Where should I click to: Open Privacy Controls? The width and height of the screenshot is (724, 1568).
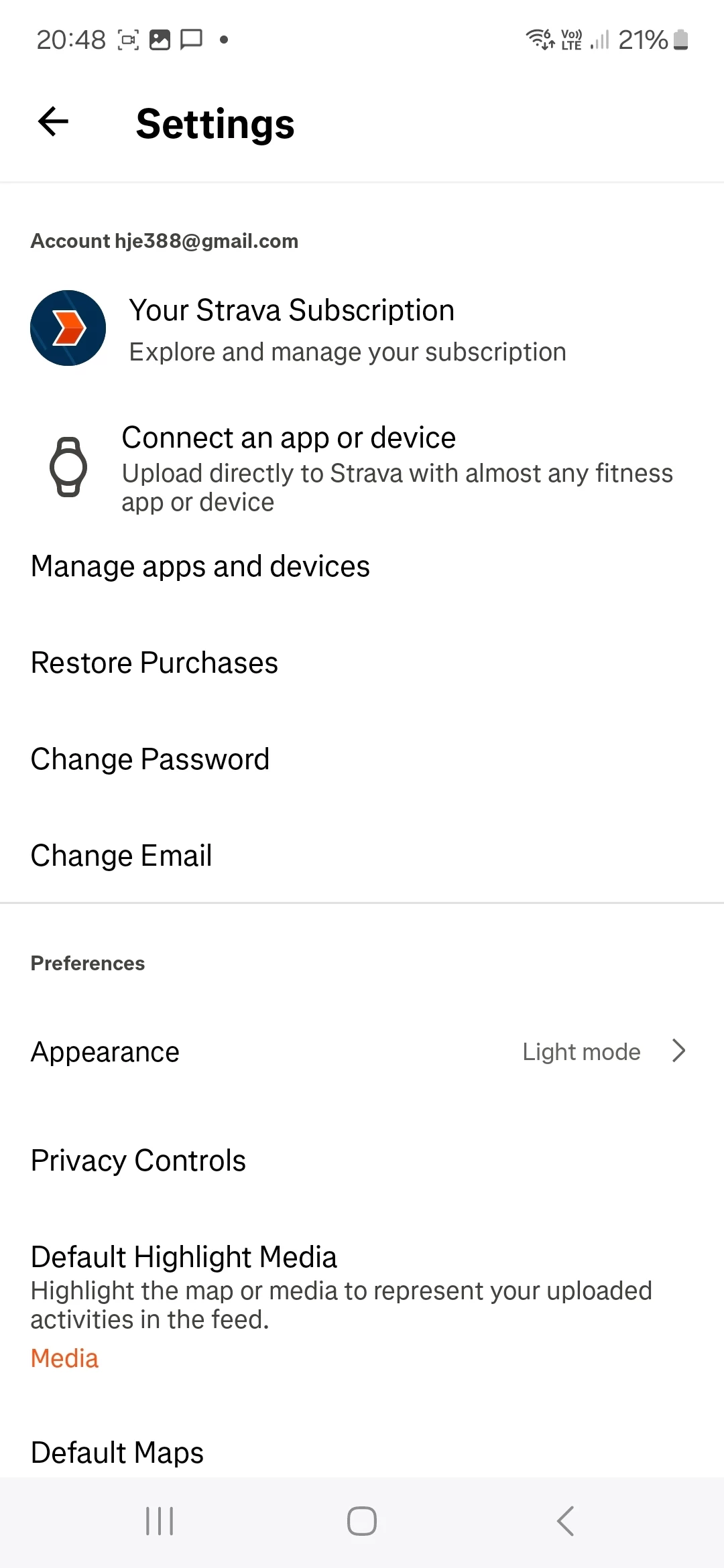(x=362, y=1161)
